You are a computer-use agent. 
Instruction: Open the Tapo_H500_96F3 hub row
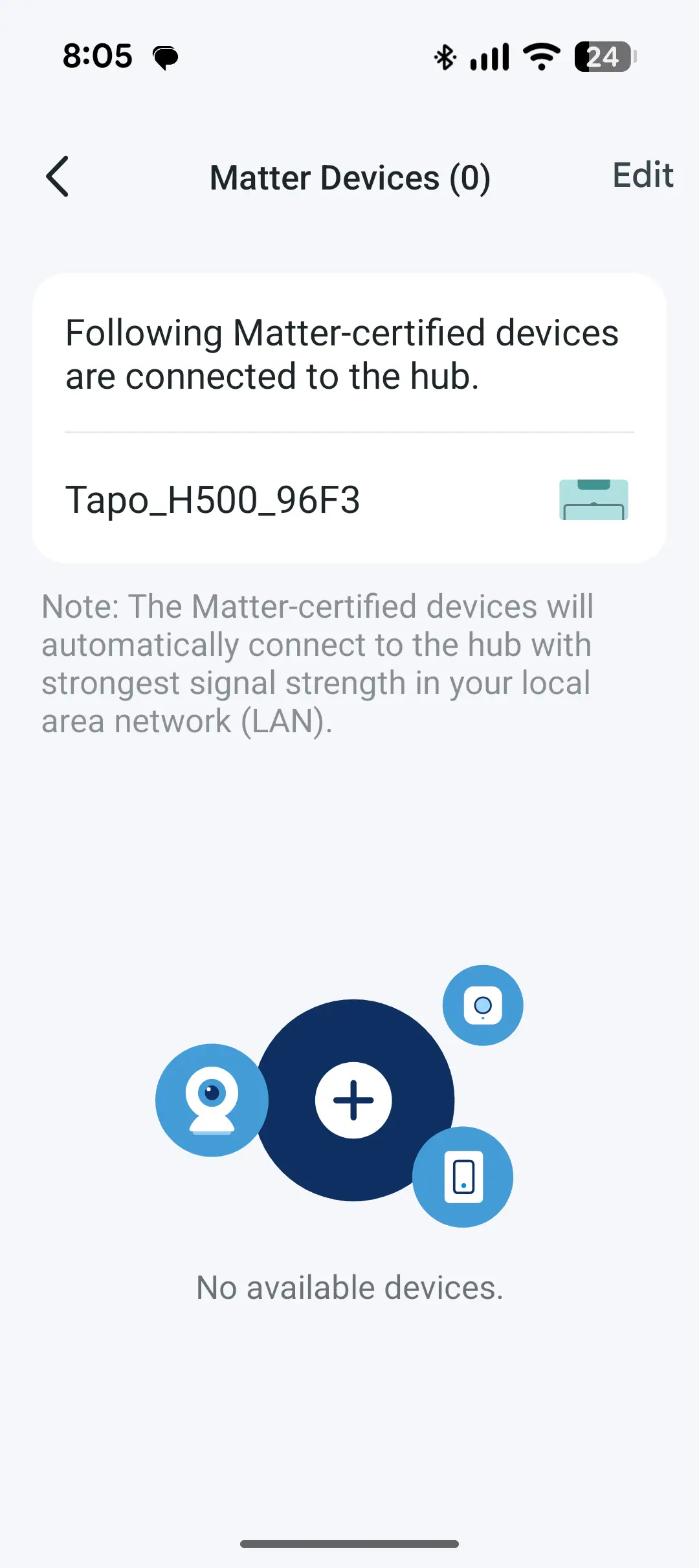(348, 499)
